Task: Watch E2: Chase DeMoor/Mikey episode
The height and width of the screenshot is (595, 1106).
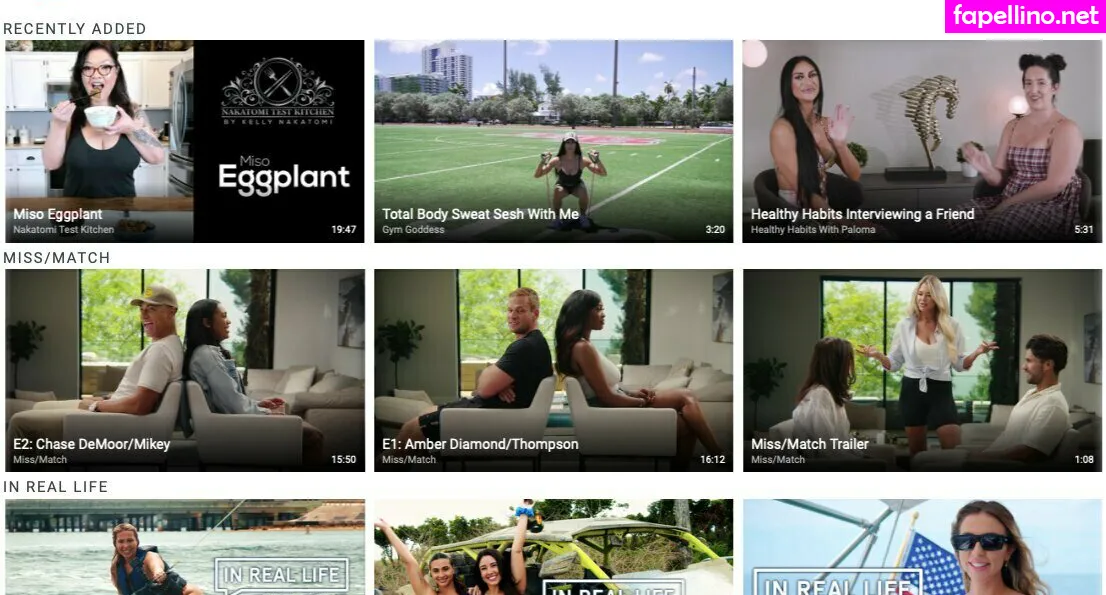Action: tap(184, 369)
